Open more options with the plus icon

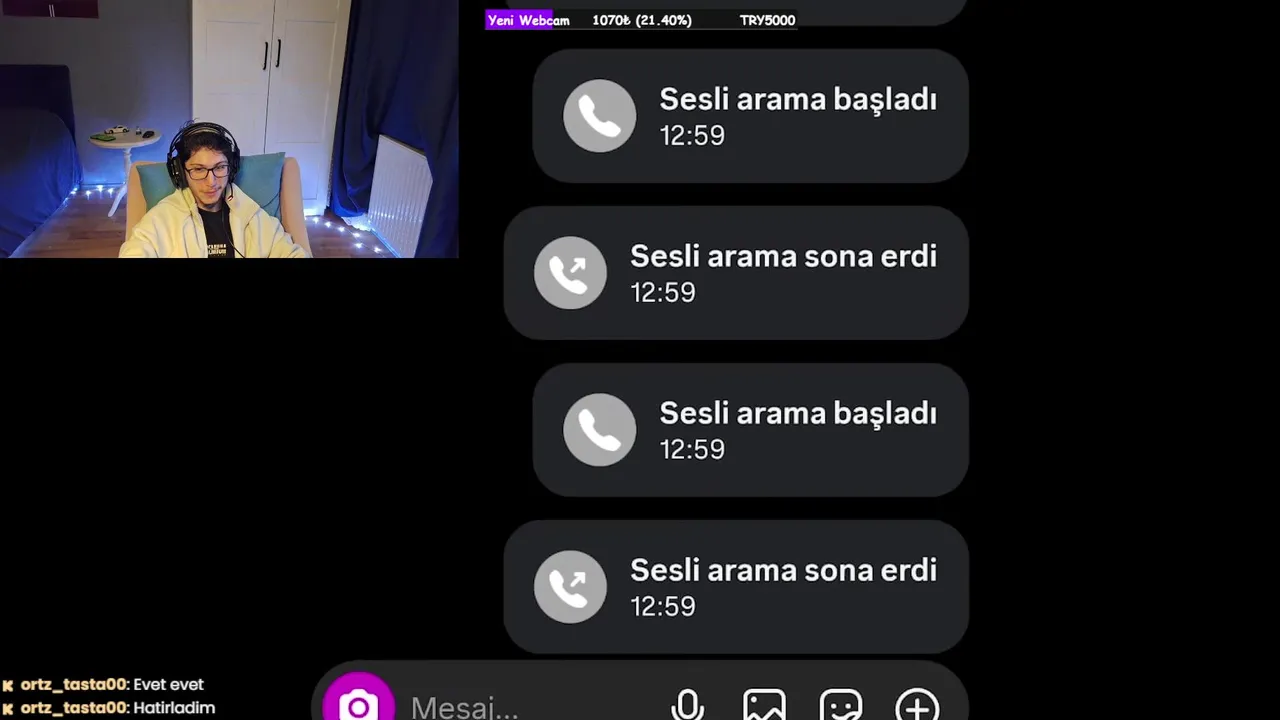tap(916, 706)
